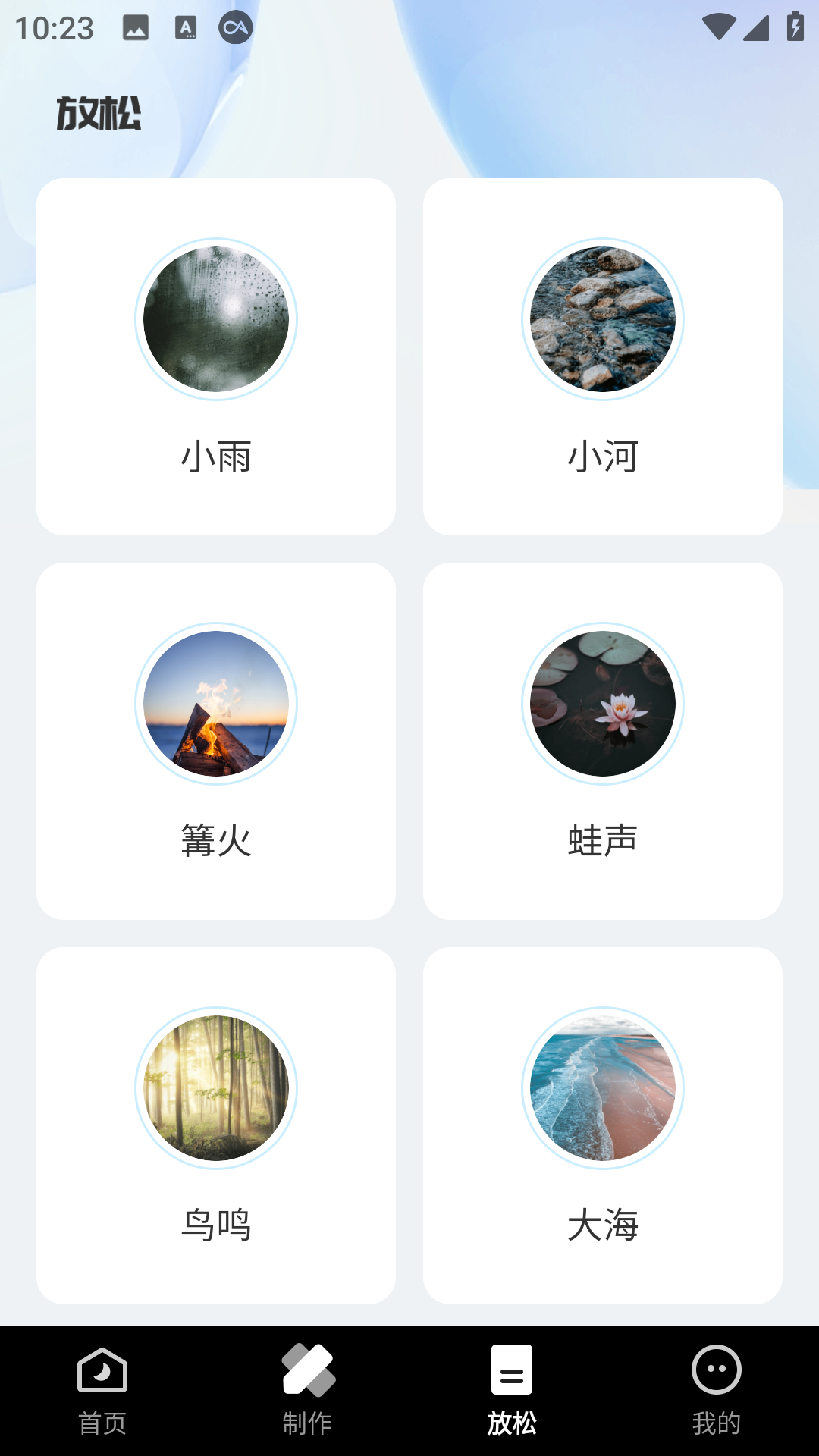Select the 放松 tab in bottom bar
Image resolution: width=819 pixels, height=1456 pixels.
pos(512,1391)
